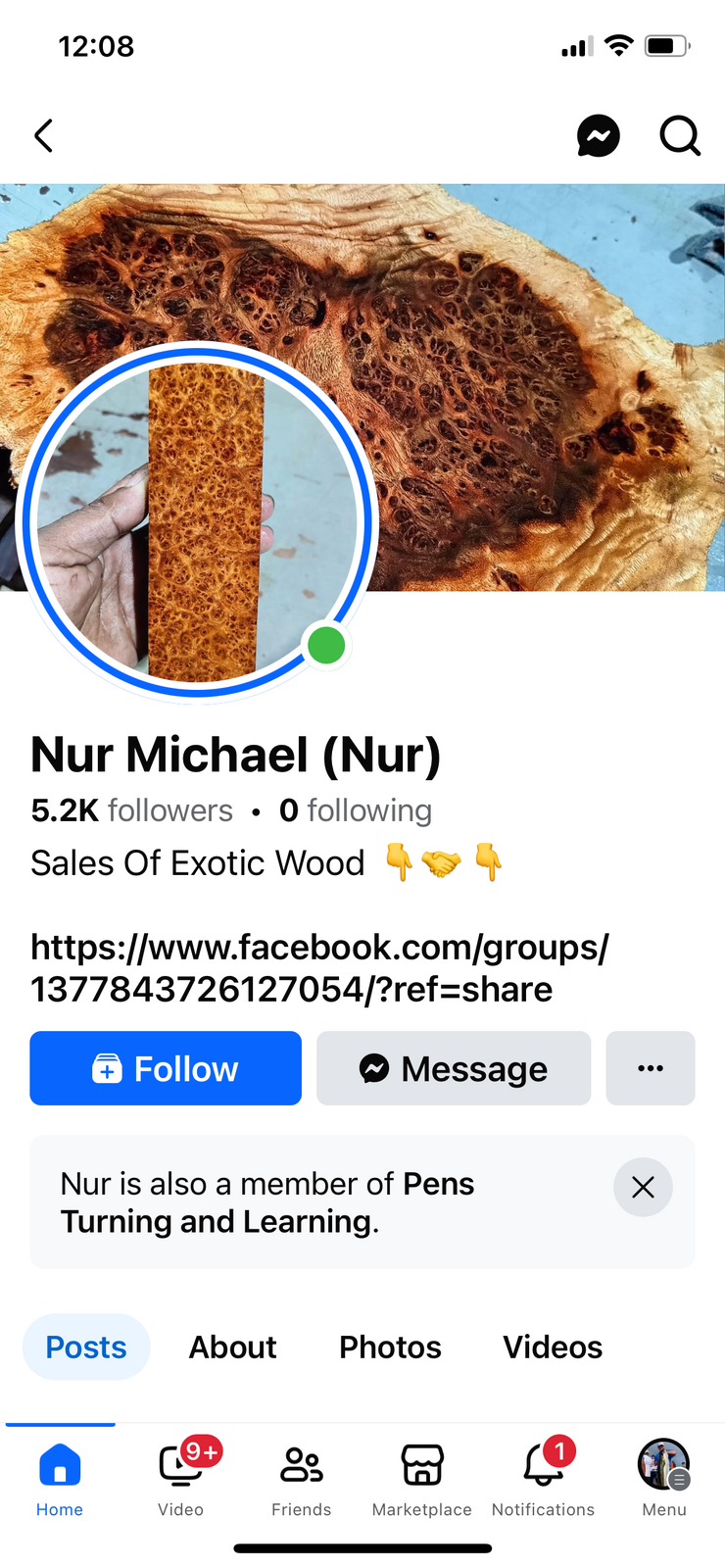View Nur Michael's profile picture
This screenshot has width=725, height=1568.
coord(196,521)
